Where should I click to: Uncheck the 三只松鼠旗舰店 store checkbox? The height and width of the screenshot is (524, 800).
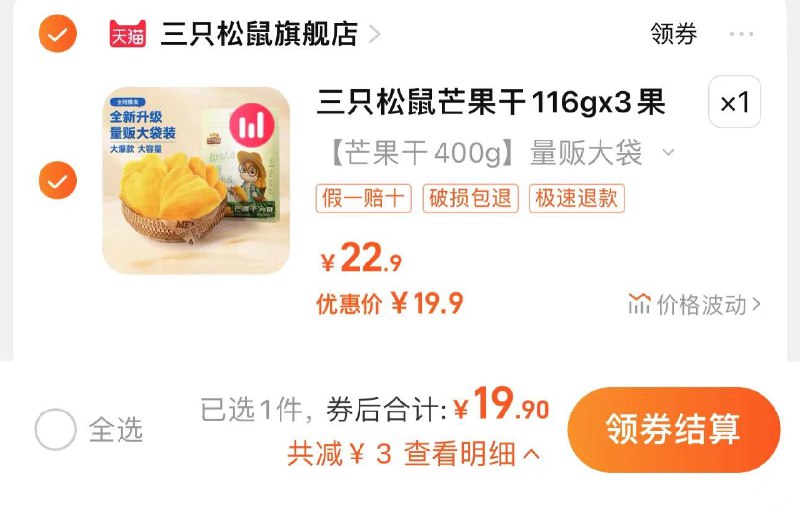(x=57, y=34)
